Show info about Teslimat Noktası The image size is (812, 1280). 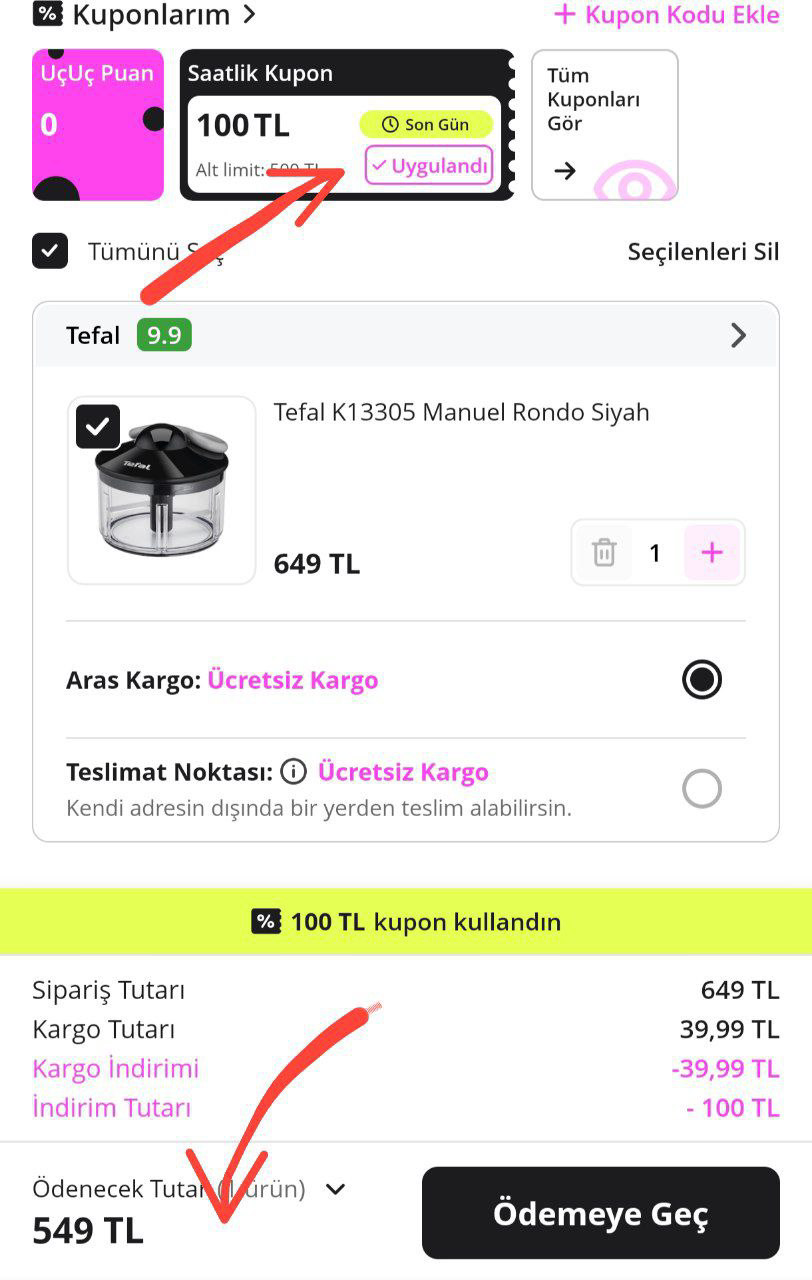[293, 772]
